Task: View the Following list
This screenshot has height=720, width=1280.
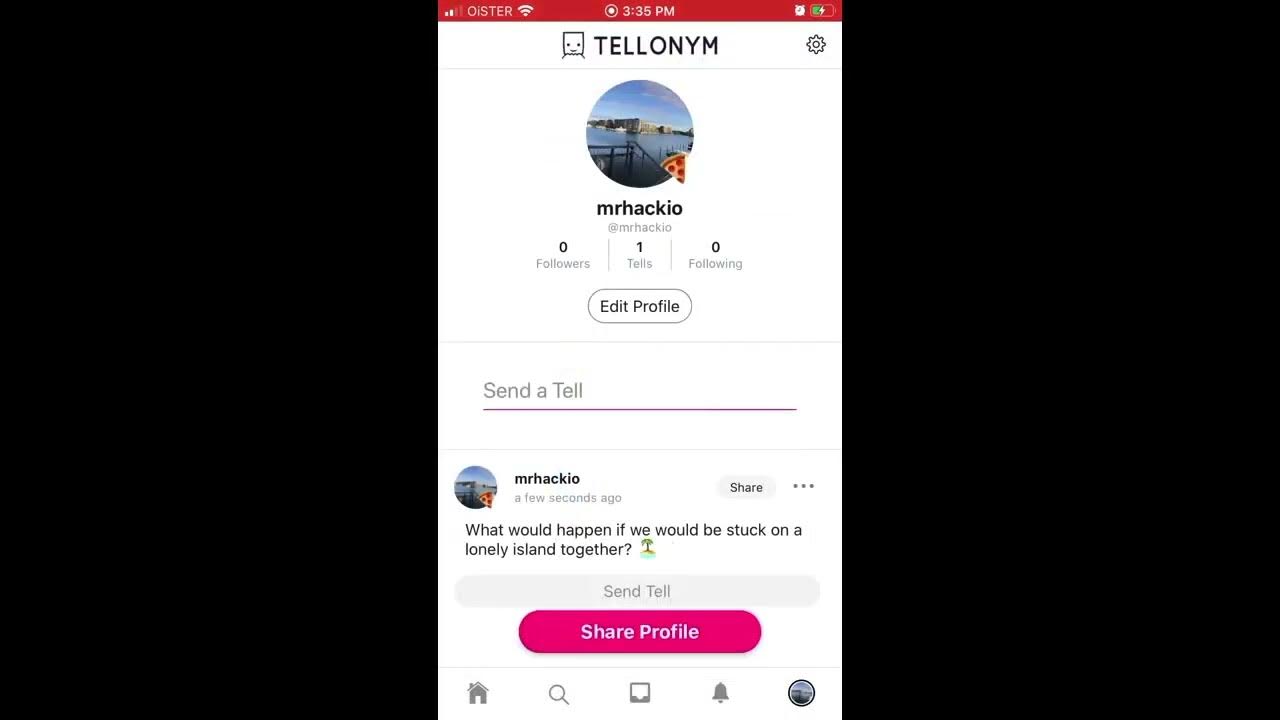Action: tap(715, 255)
